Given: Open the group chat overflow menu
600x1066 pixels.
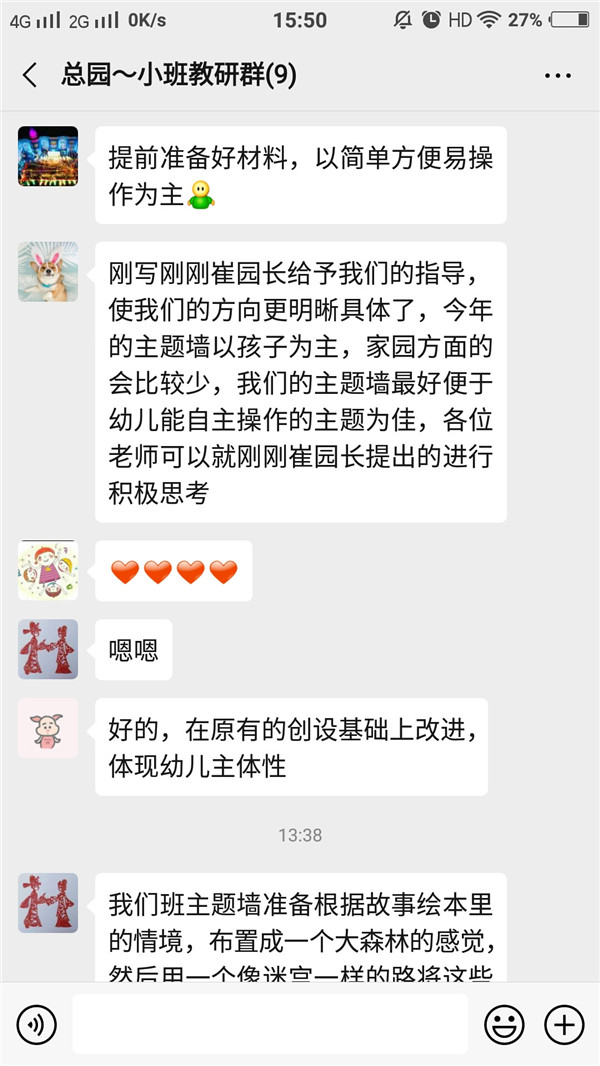Looking at the screenshot, I should [x=557, y=75].
